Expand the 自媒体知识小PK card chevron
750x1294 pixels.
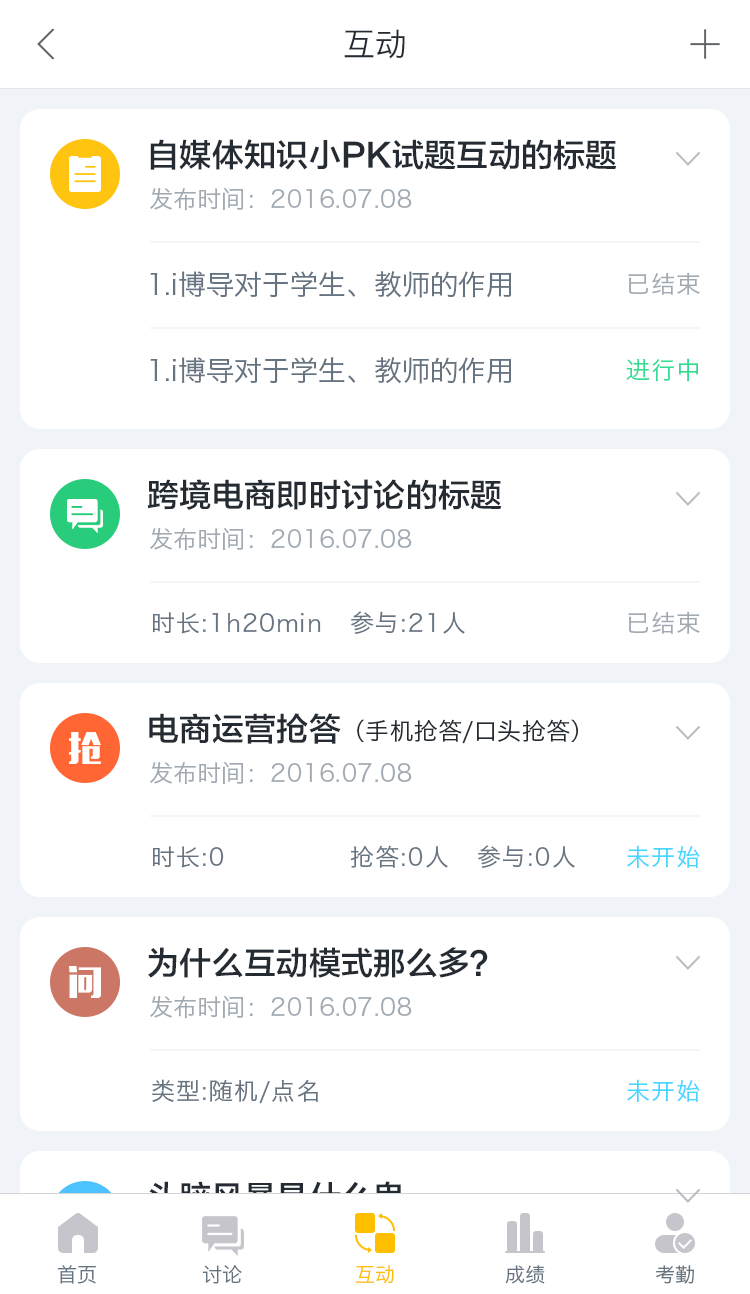[x=688, y=158]
